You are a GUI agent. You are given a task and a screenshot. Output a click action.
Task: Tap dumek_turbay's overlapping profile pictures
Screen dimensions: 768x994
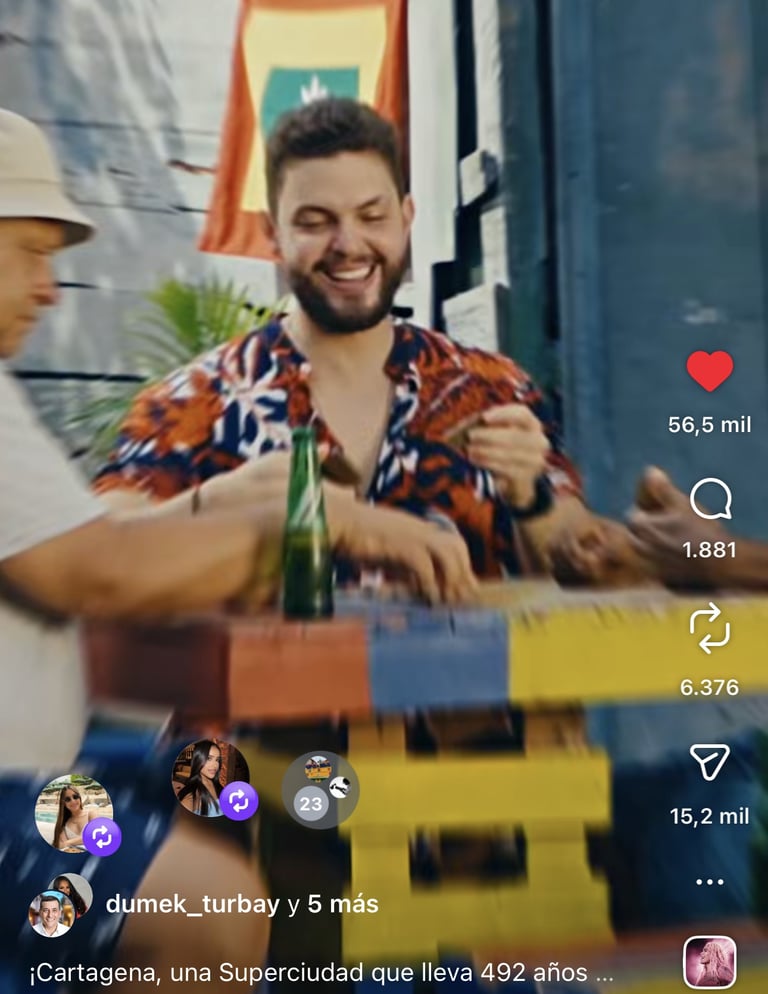click(61, 905)
